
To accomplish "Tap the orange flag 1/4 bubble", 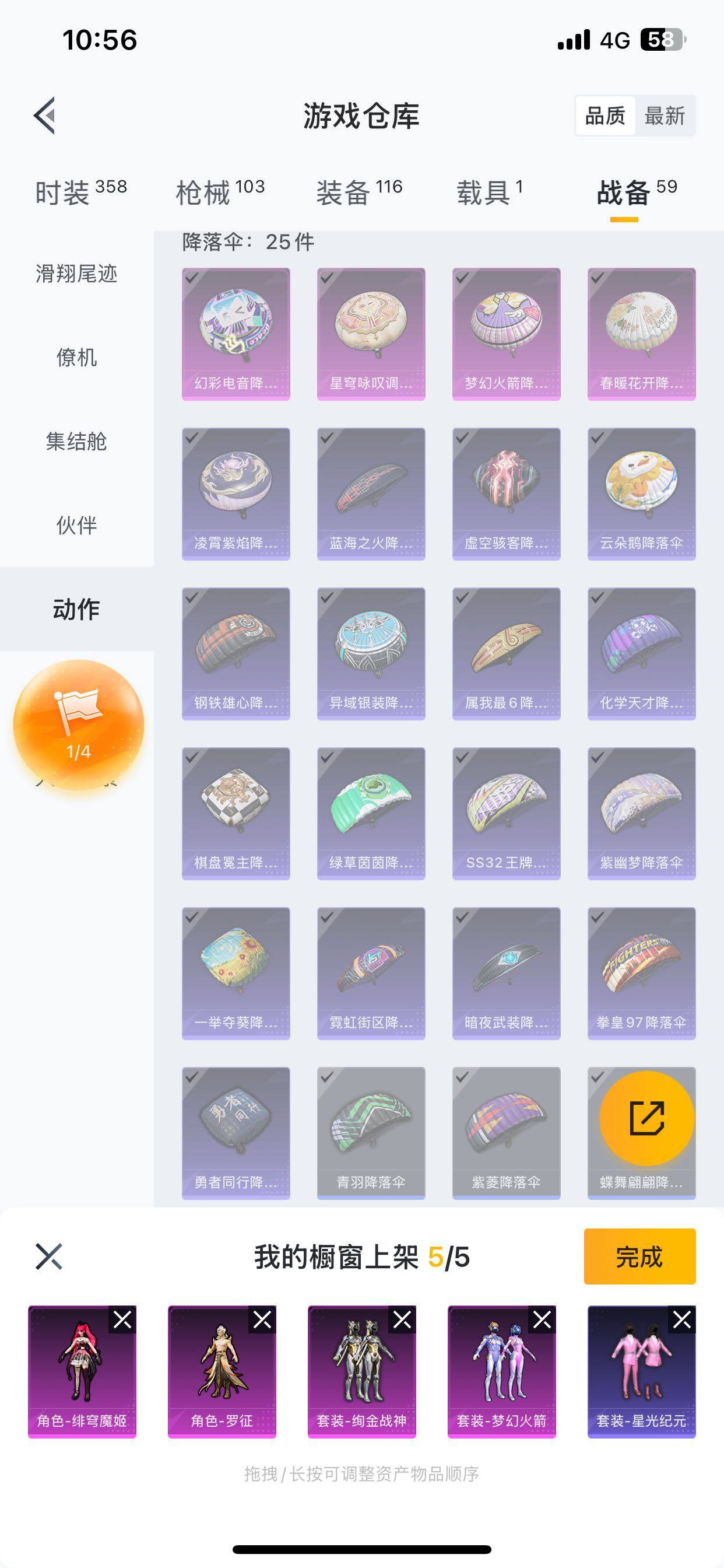I will coord(79,724).
